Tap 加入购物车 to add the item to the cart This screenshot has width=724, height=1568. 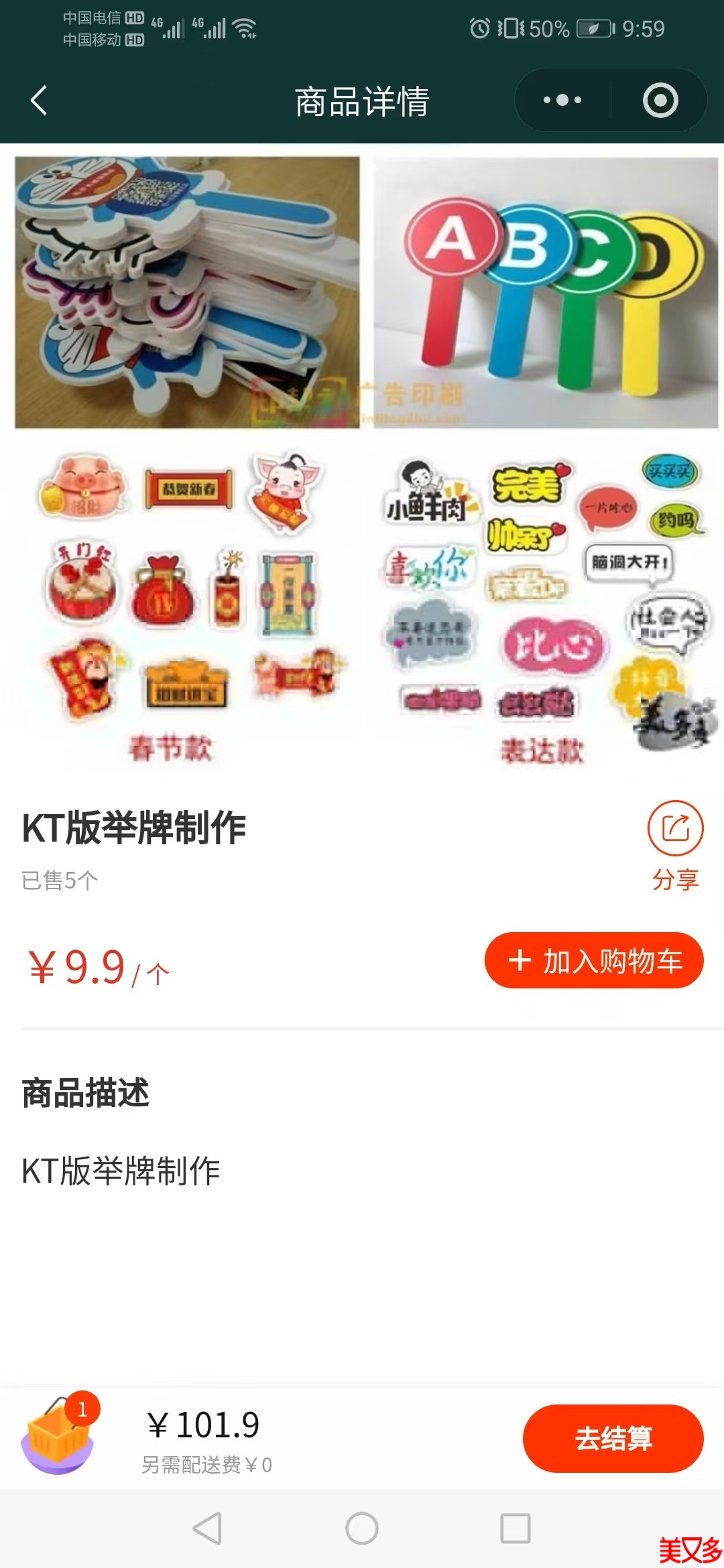594,960
